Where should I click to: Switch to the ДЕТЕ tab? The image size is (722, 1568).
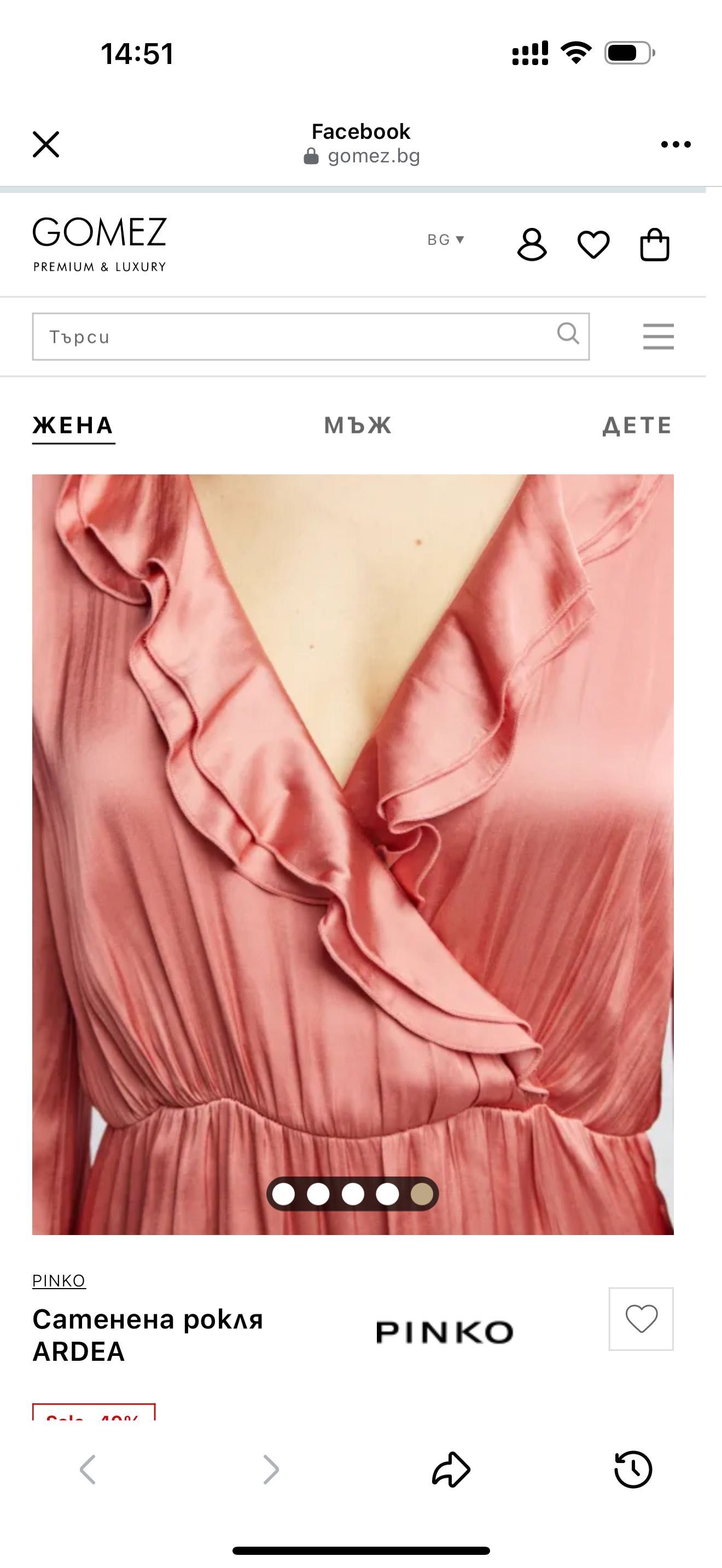pos(637,425)
